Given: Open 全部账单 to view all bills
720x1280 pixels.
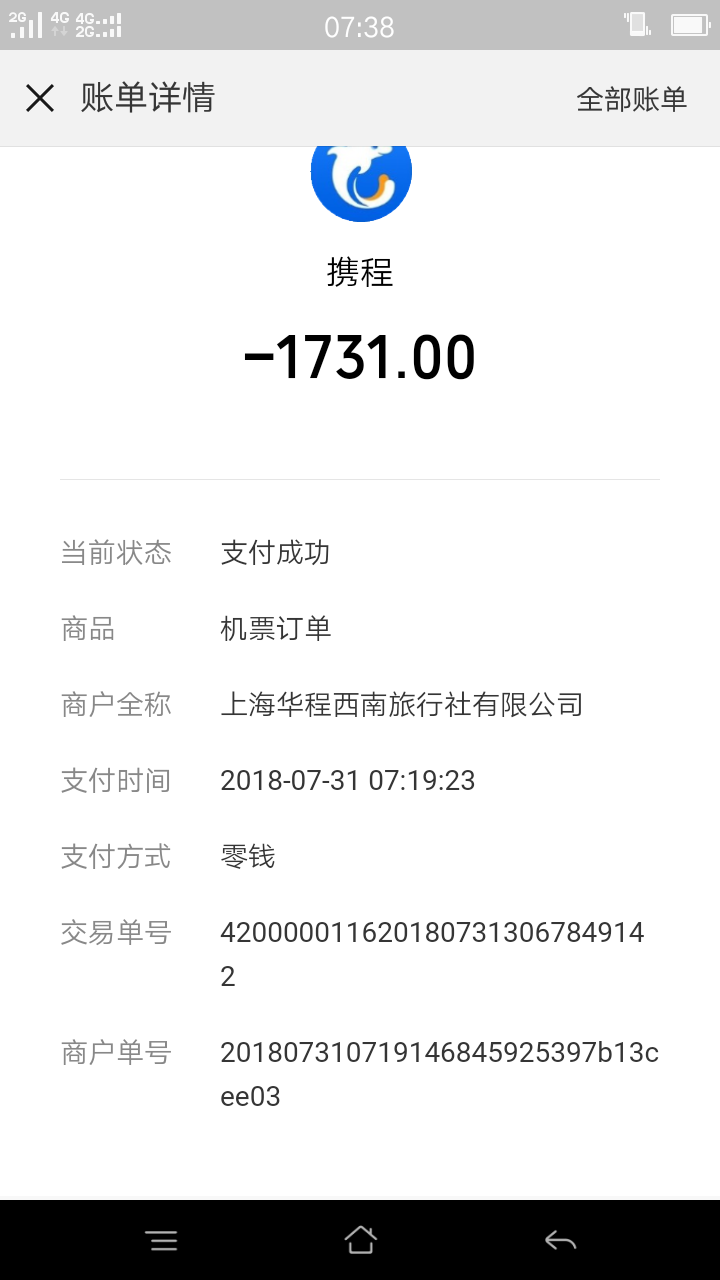Looking at the screenshot, I should pyautogui.click(x=631, y=98).
